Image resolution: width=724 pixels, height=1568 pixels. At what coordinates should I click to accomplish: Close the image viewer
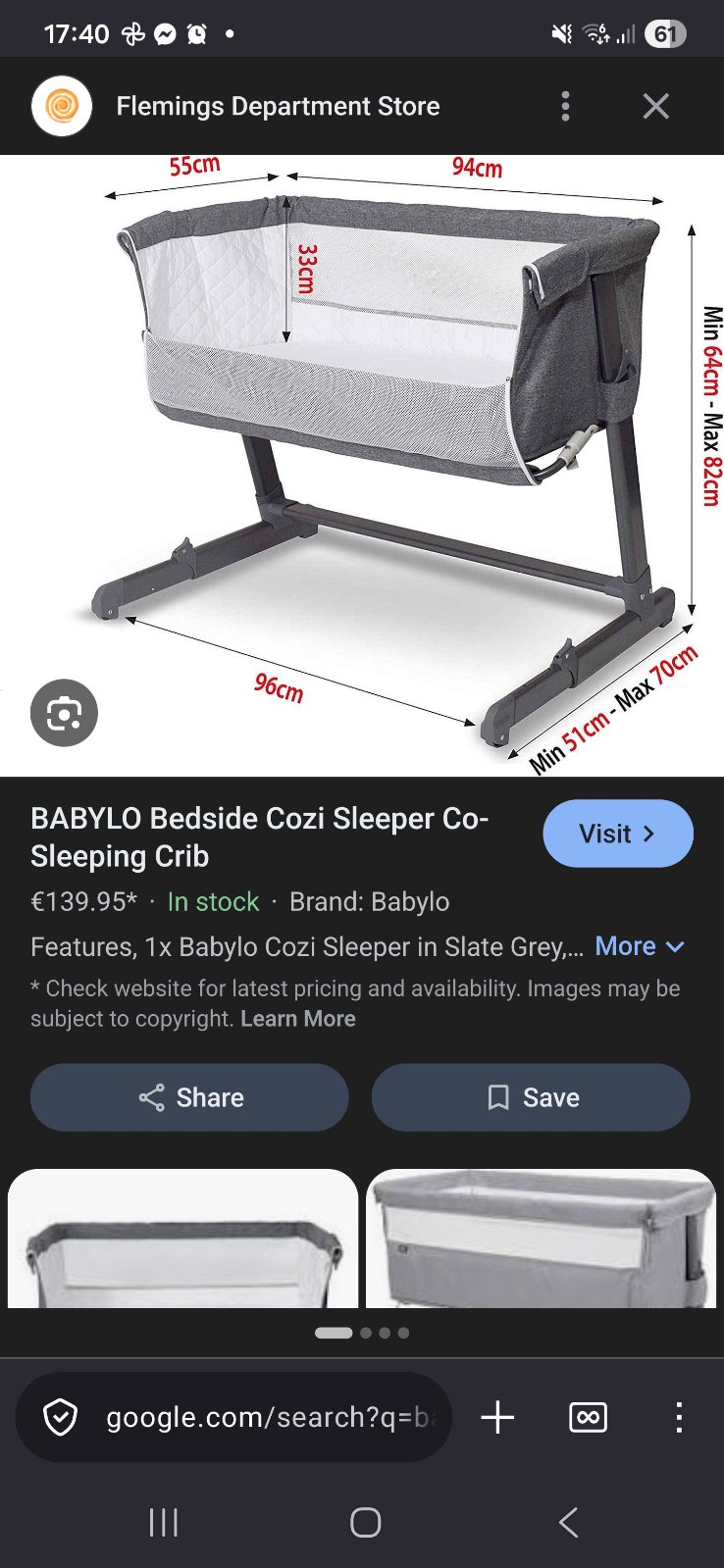point(655,106)
